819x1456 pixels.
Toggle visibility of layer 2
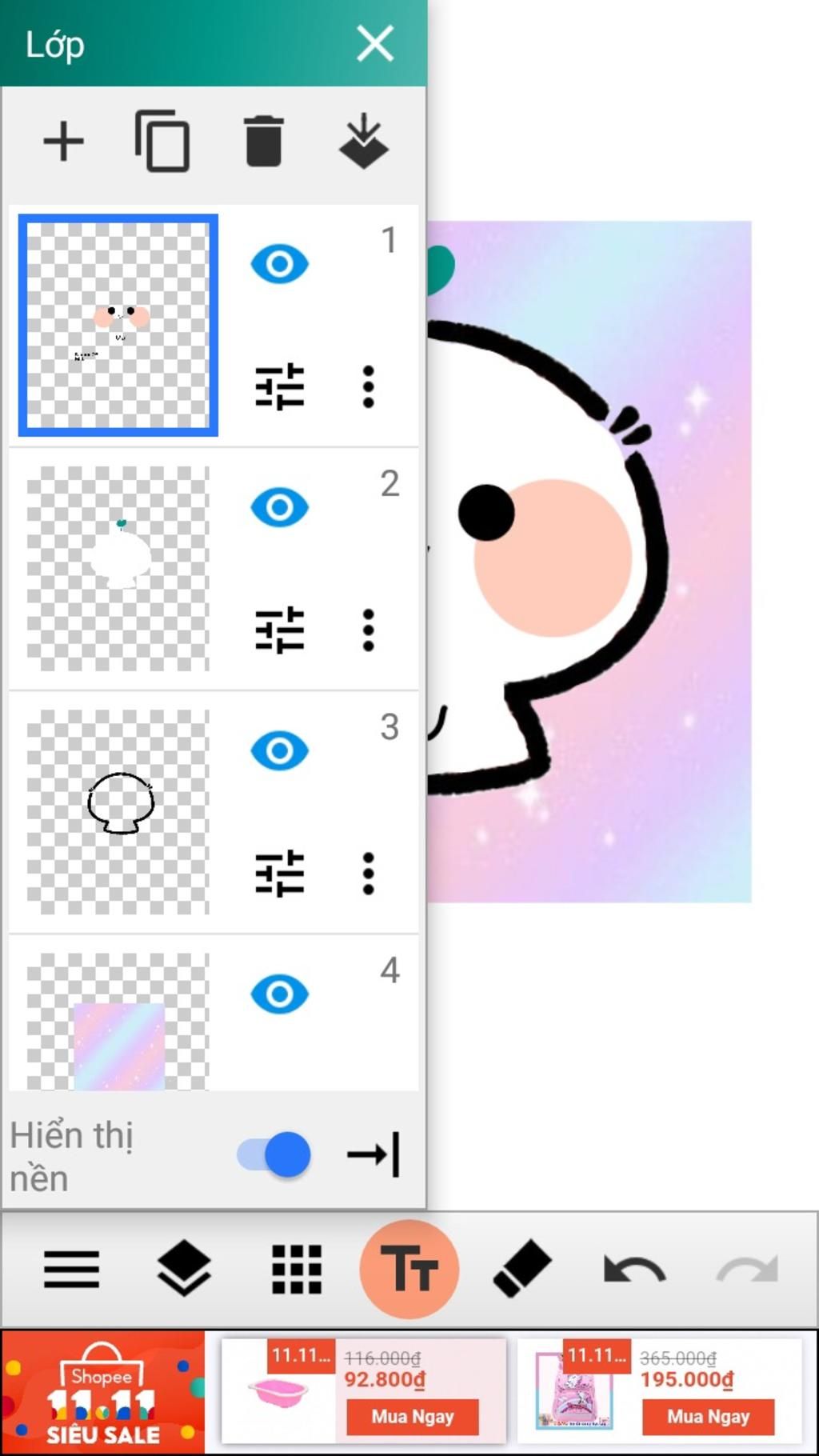point(279,507)
